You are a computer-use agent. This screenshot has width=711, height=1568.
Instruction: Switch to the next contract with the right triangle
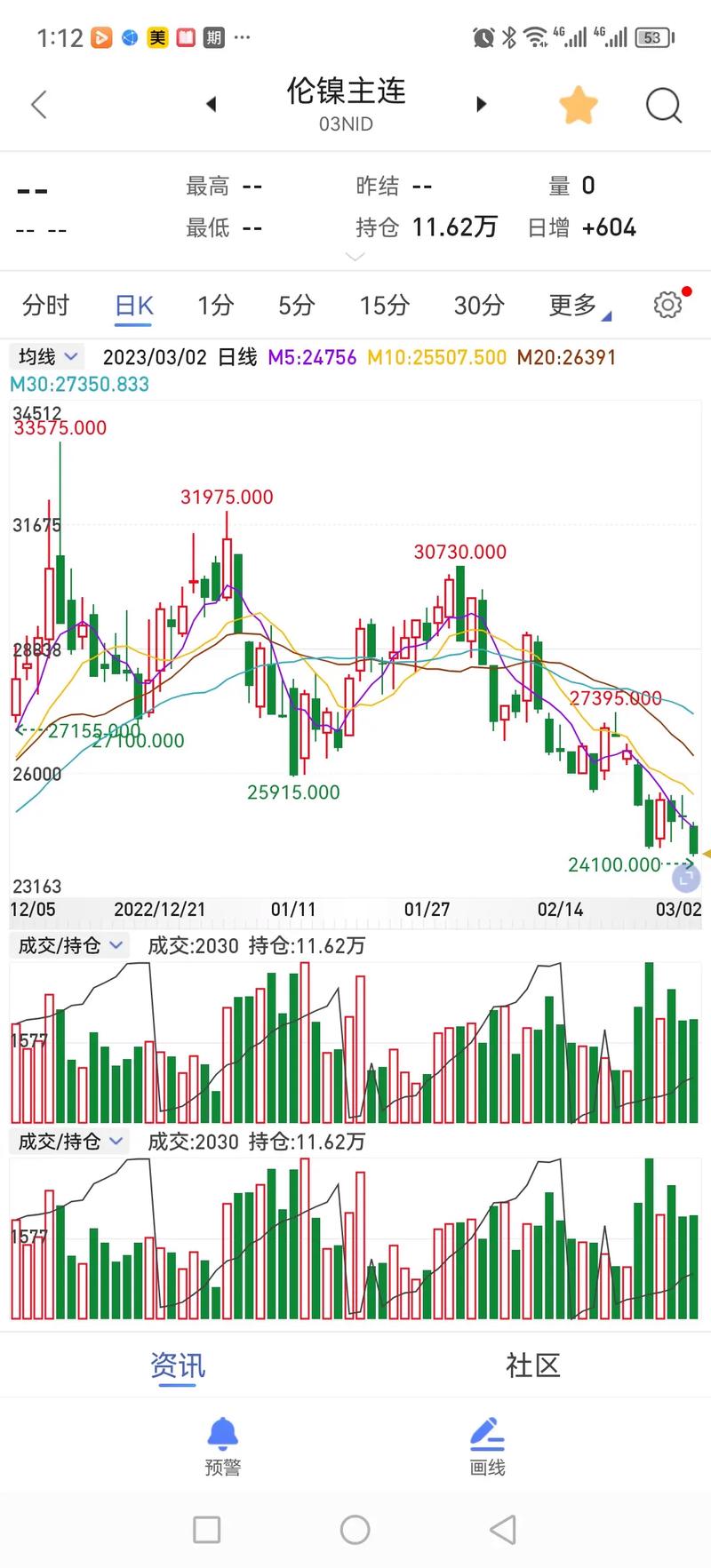coord(481,104)
